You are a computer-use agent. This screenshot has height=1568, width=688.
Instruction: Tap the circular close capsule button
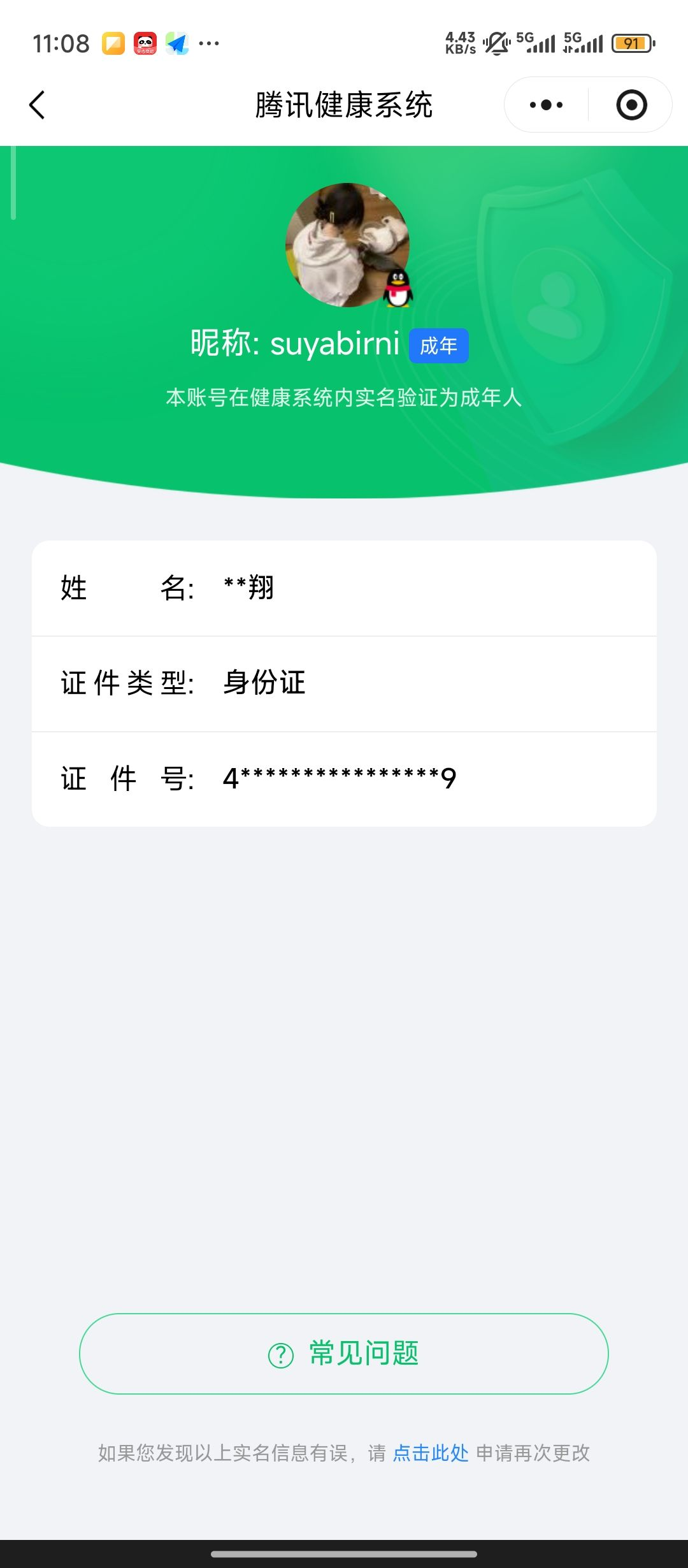click(x=630, y=105)
